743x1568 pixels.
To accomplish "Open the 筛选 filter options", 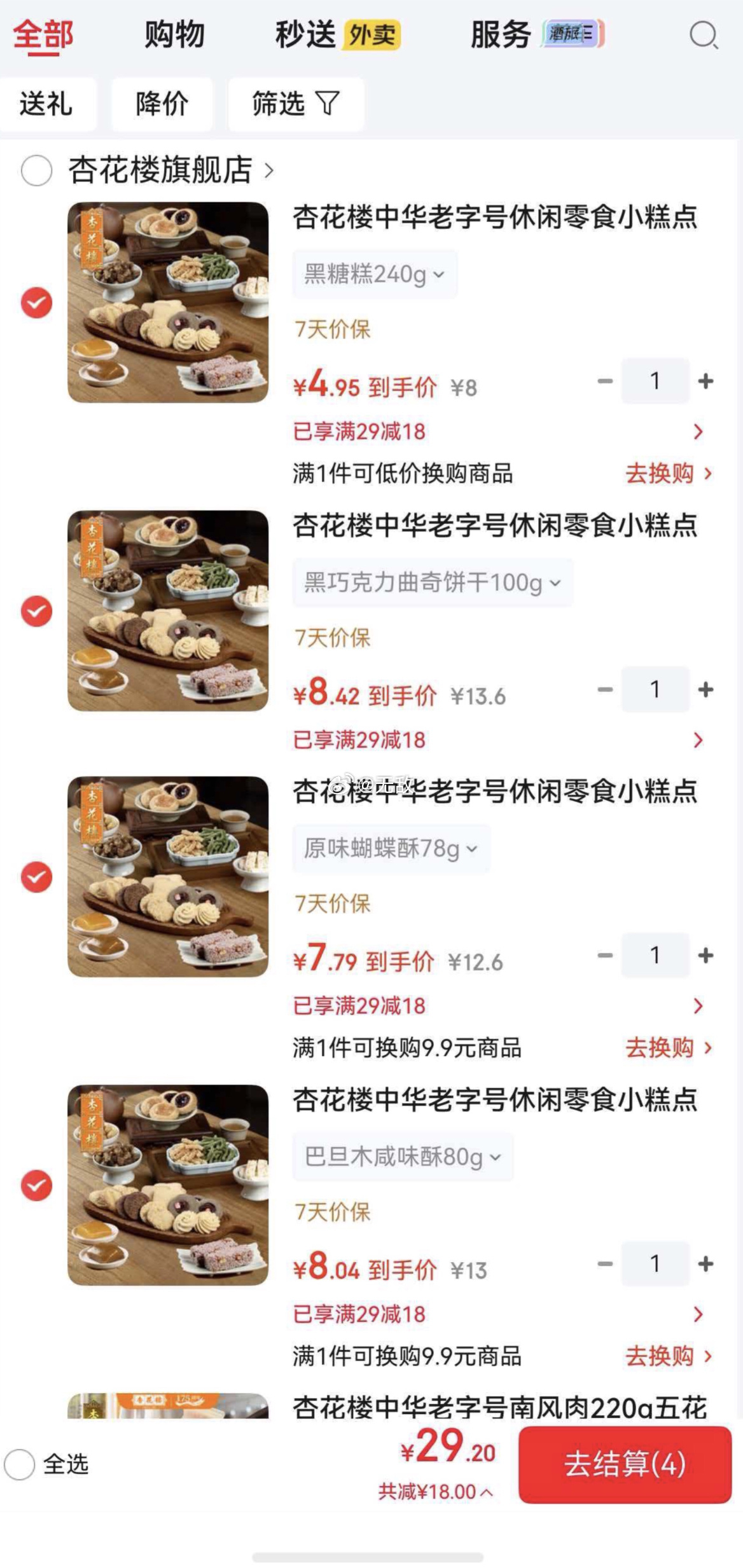I will pos(296,104).
